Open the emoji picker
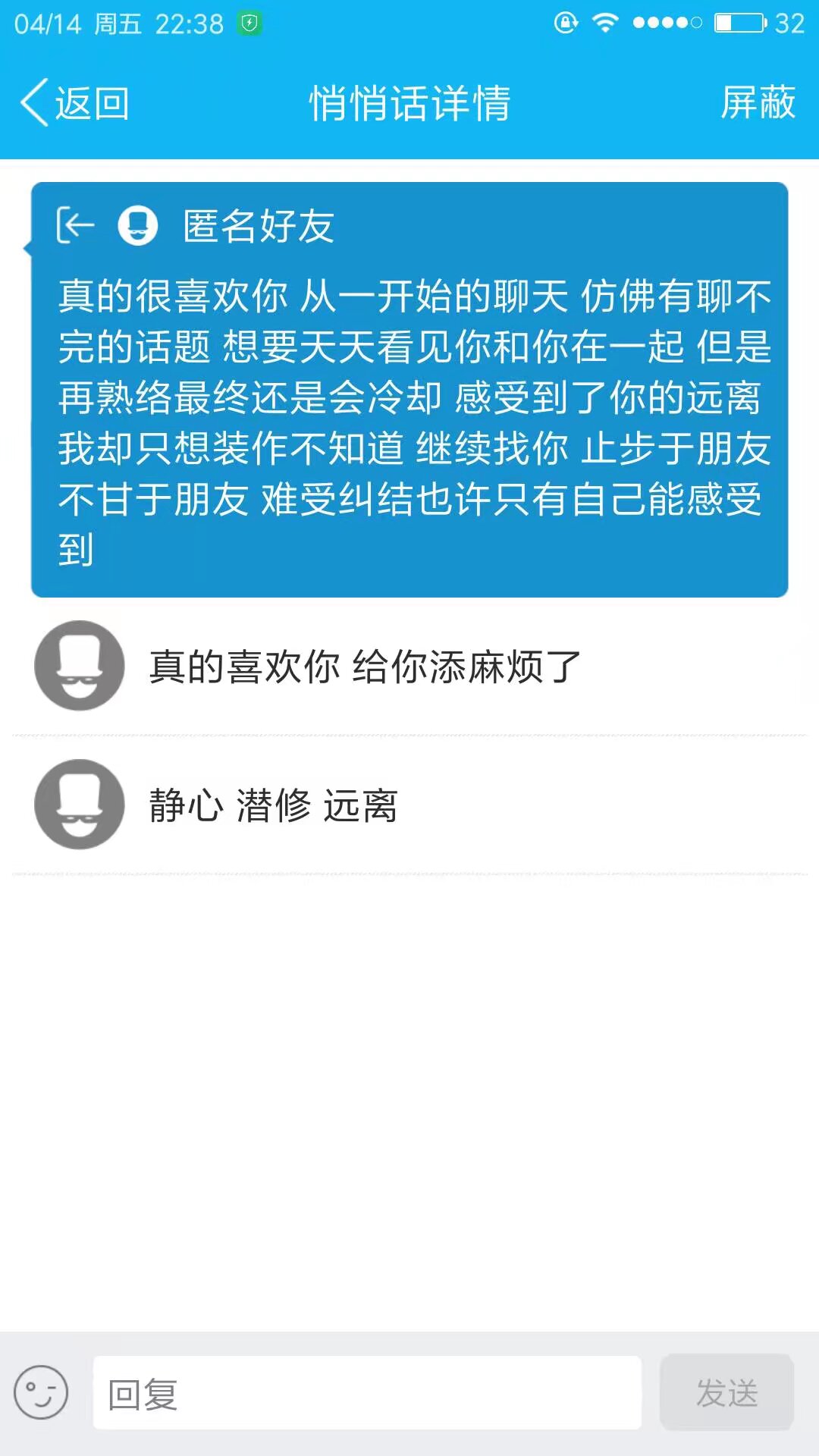The height and width of the screenshot is (1456, 819). (x=41, y=1392)
